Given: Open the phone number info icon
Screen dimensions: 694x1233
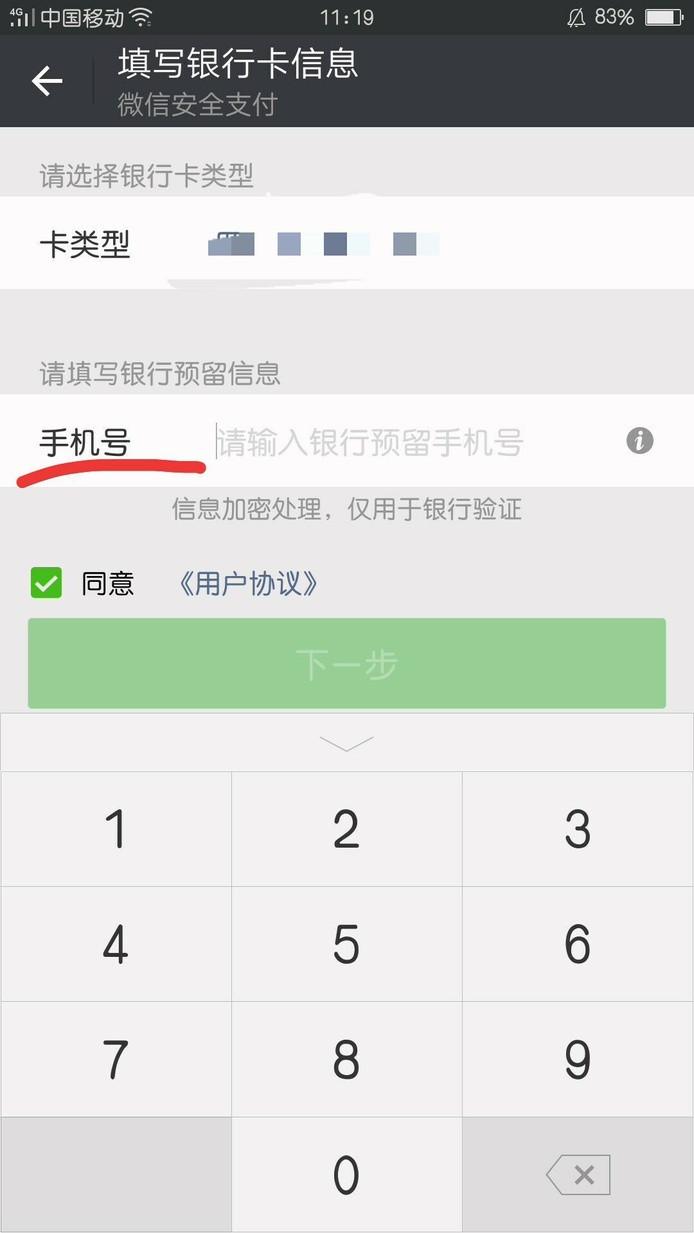Looking at the screenshot, I should [x=640, y=440].
